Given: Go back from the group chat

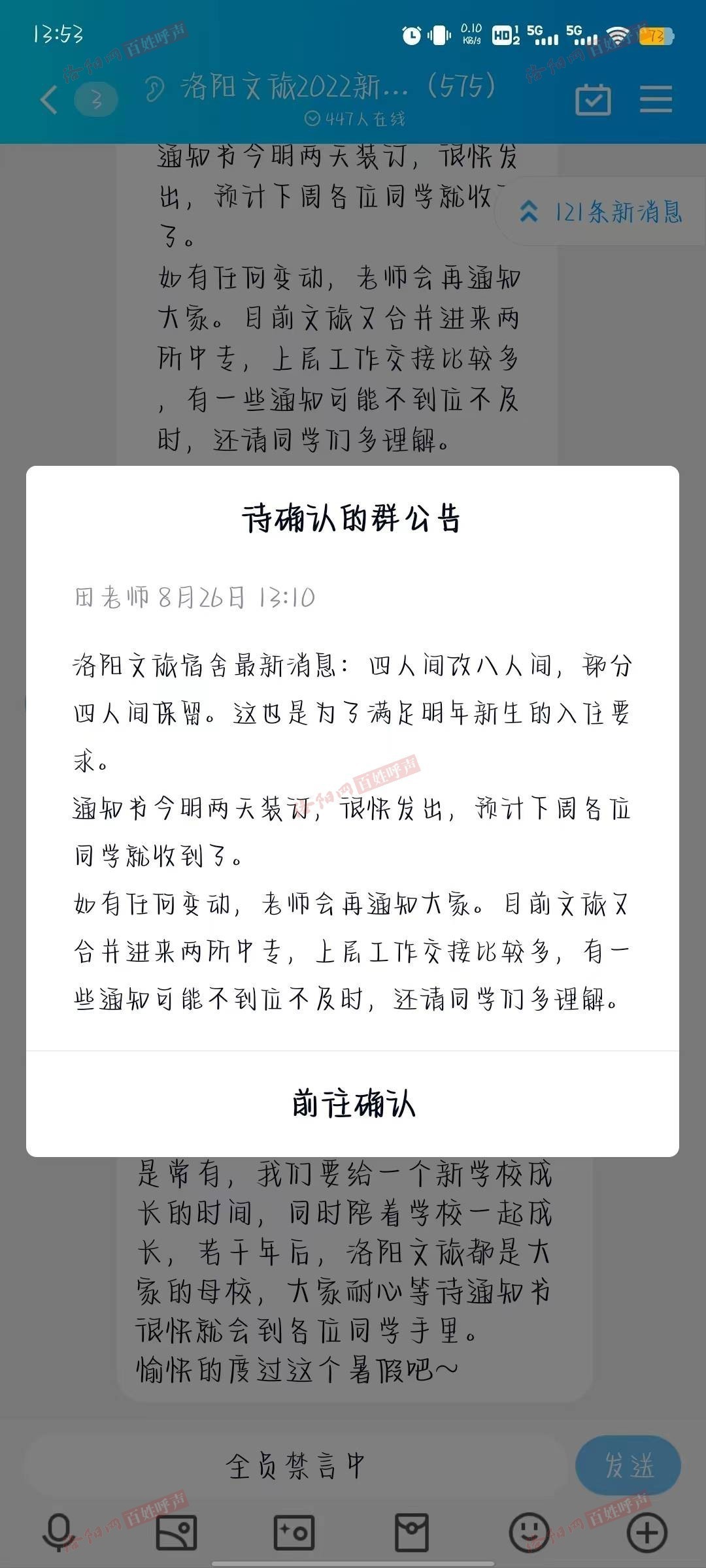Looking at the screenshot, I should pyautogui.click(x=49, y=100).
